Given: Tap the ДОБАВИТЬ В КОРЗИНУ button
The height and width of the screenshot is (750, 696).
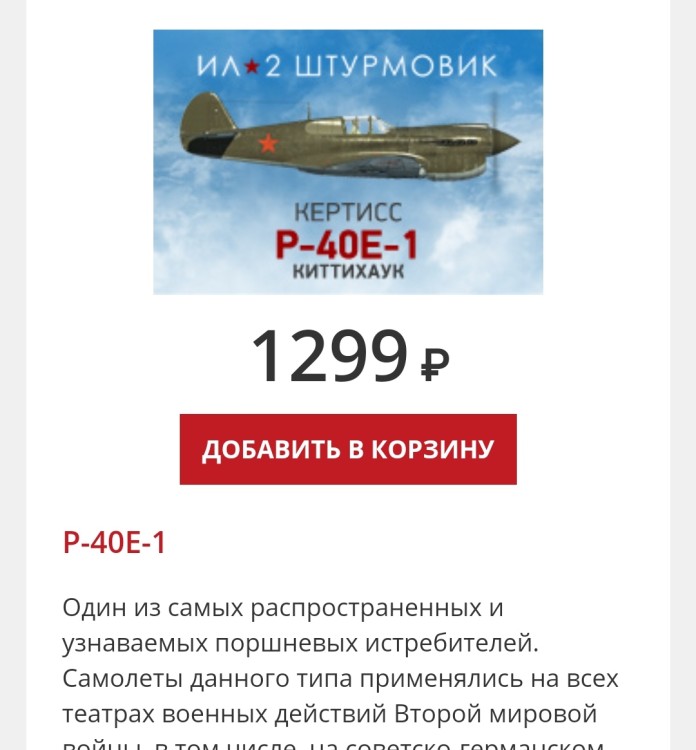Looking at the screenshot, I should (348, 449).
